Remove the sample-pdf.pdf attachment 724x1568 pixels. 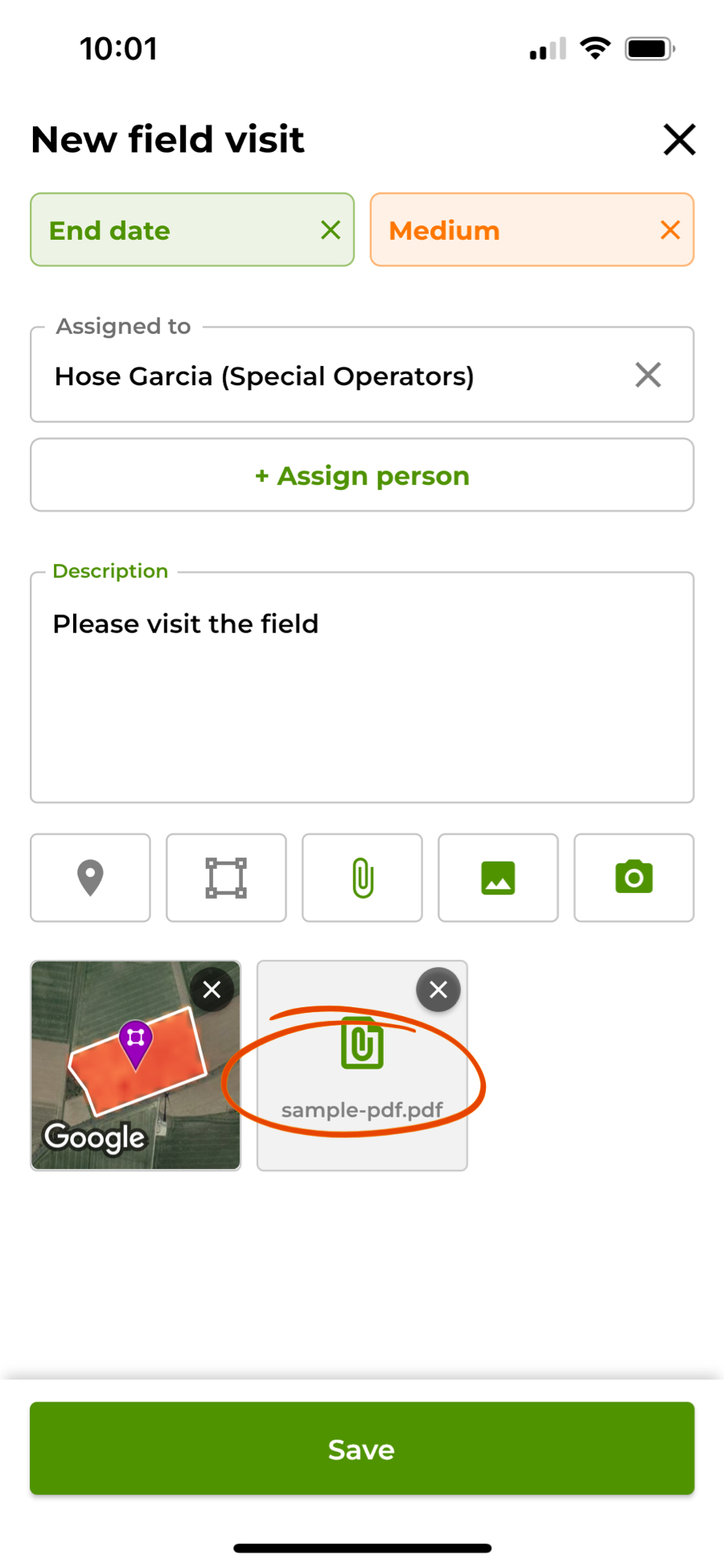438,990
